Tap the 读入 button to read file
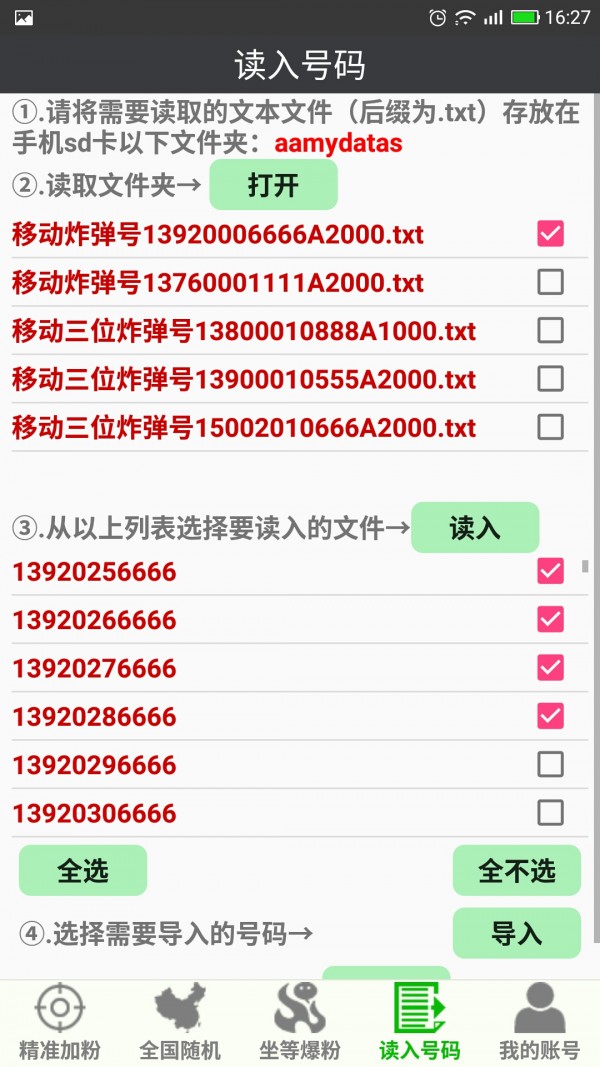The width and height of the screenshot is (600, 1067). tap(475, 527)
